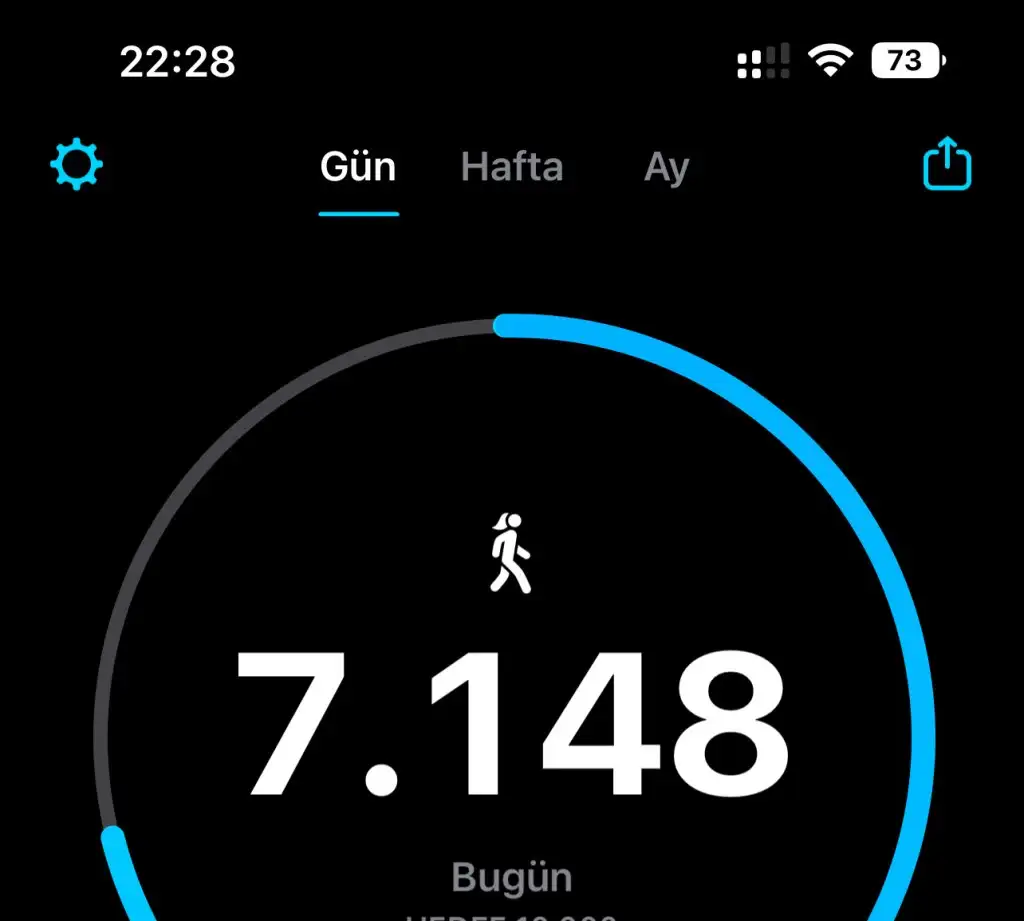Select the Gün tab
1024x921 pixels.
[x=358, y=167]
